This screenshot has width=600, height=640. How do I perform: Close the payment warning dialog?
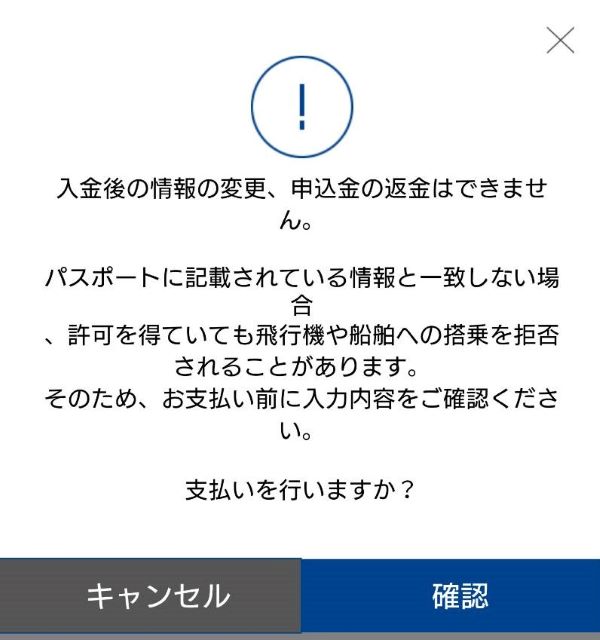click(x=560, y=40)
